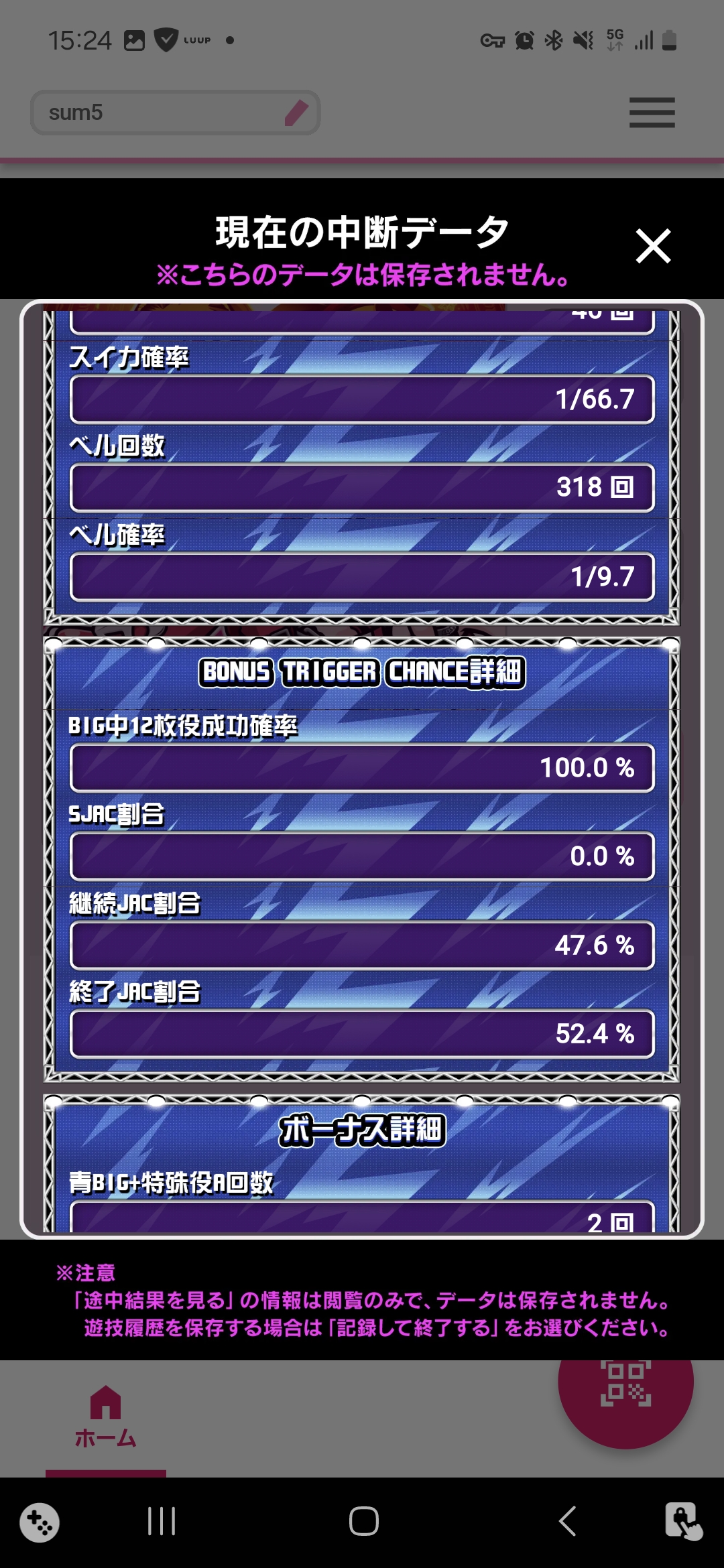This screenshot has width=724, height=1568.
Task: Open the hamburger menu
Action: 652,113
